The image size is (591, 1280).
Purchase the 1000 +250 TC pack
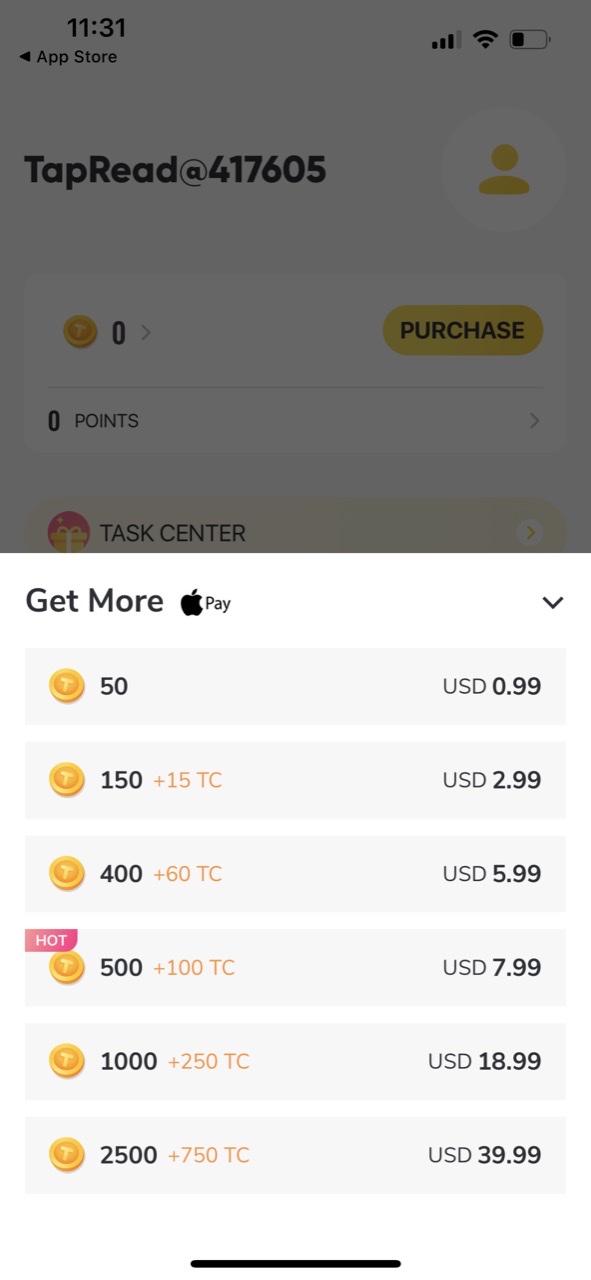(295, 1061)
